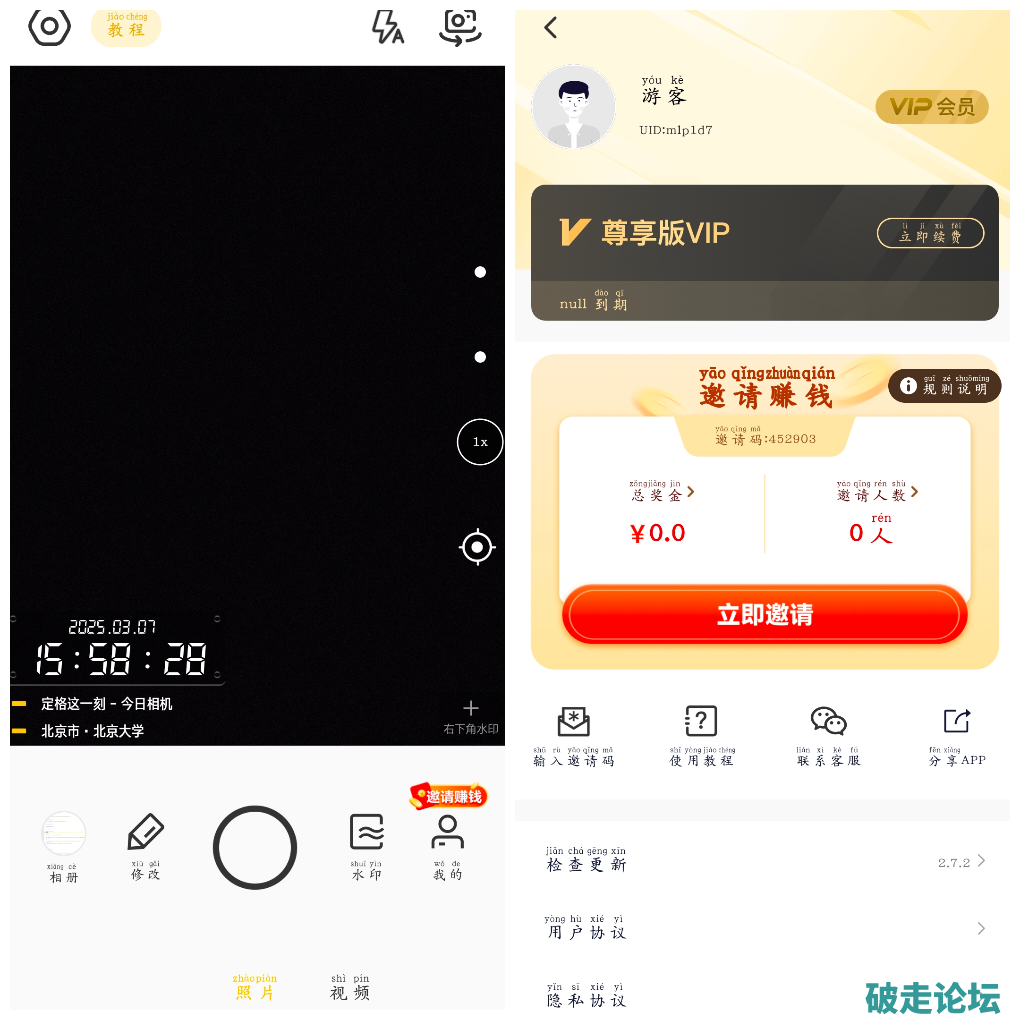
Task: Tap the focus target icon
Action: click(x=477, y=547)
